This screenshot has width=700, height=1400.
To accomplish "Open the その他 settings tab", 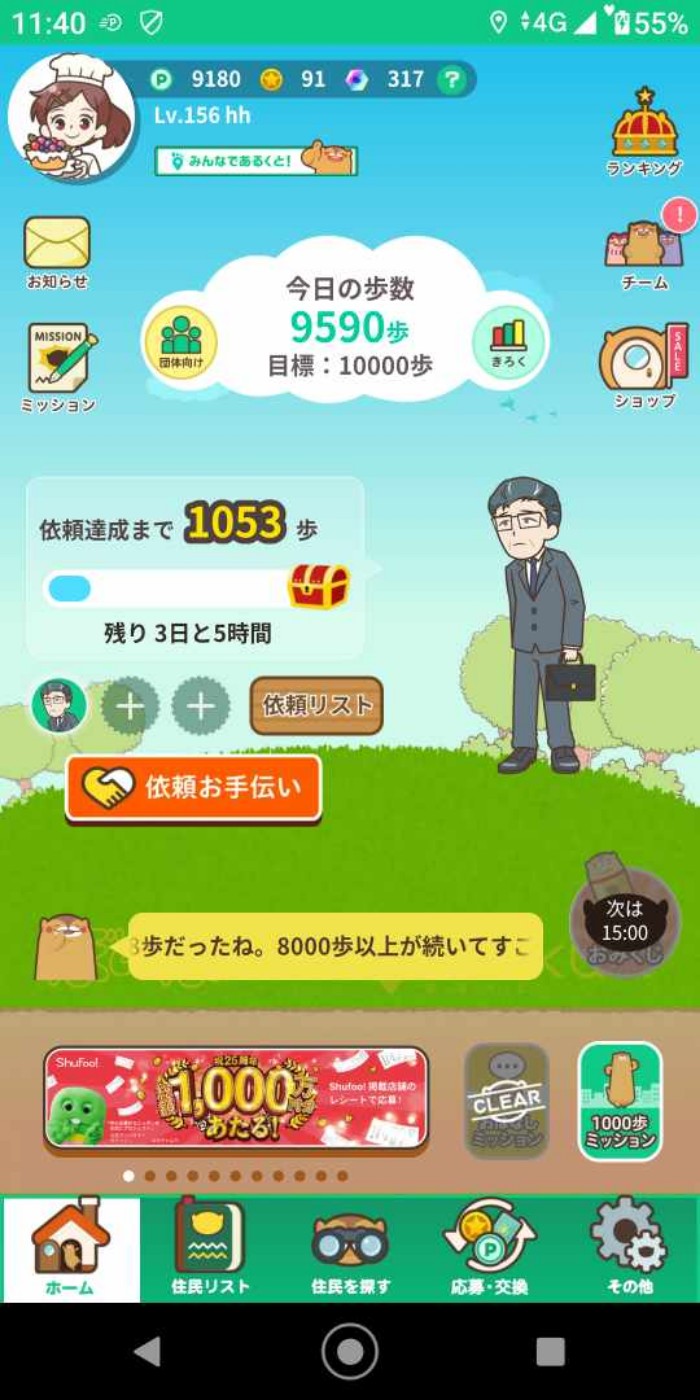I will 629,1249.
